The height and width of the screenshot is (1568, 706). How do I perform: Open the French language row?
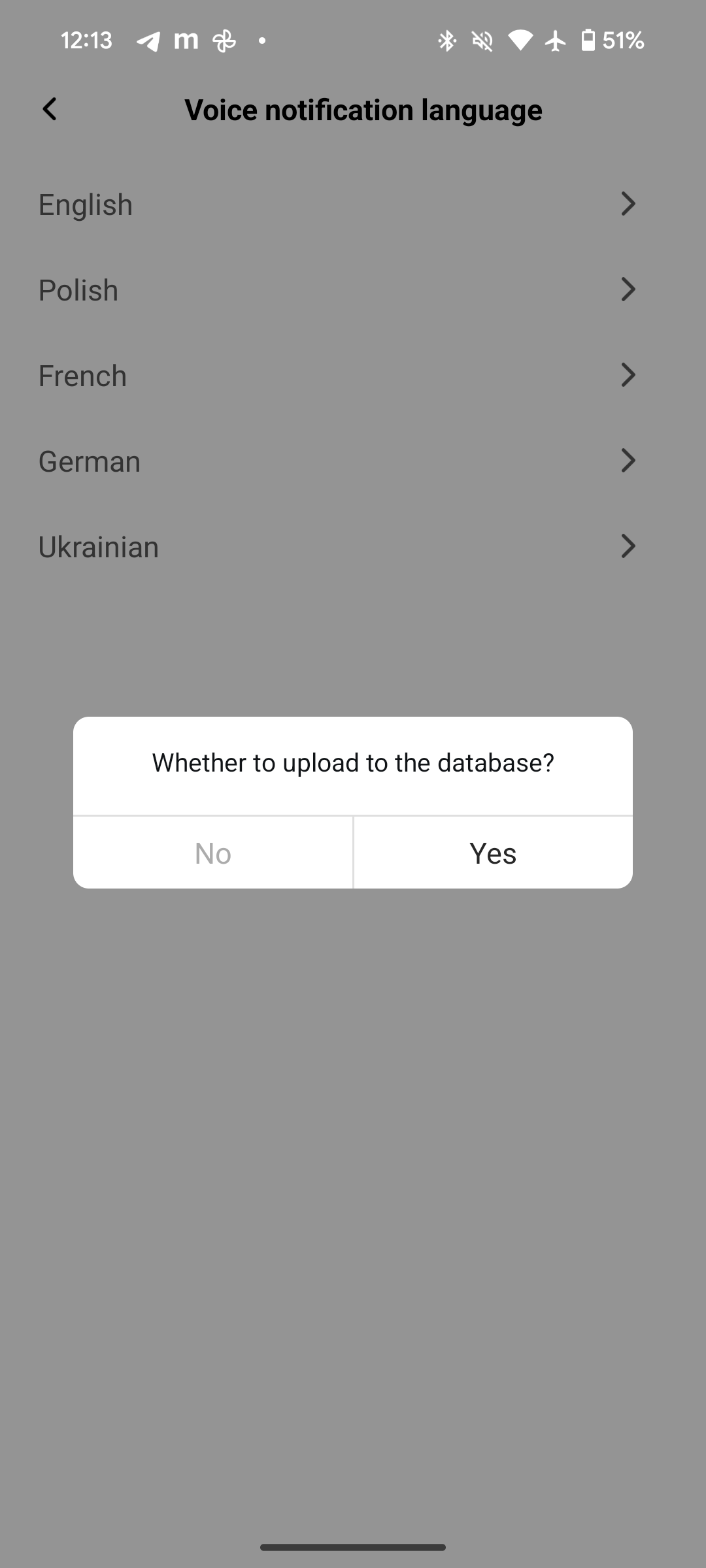(353, 376)
